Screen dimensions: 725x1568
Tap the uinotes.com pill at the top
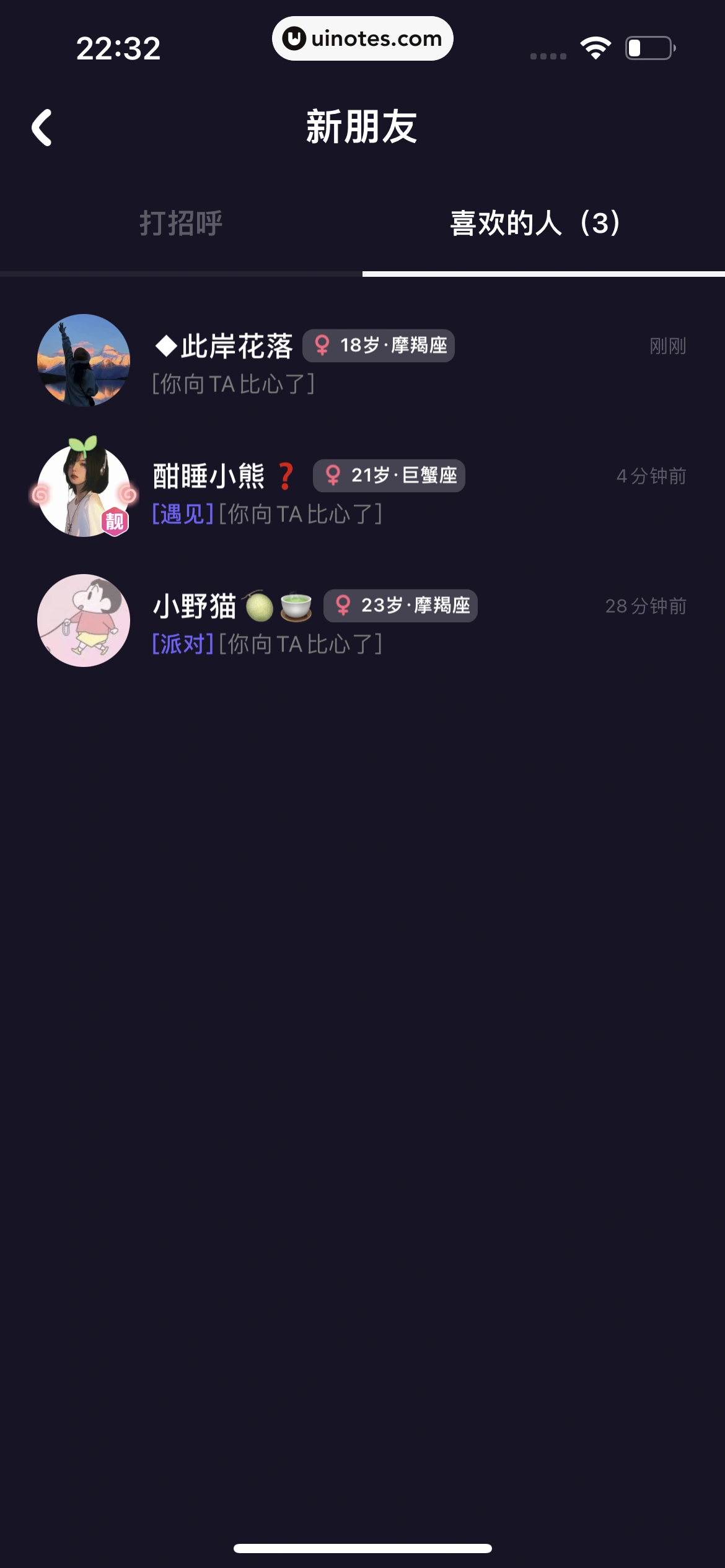(362, 38)
